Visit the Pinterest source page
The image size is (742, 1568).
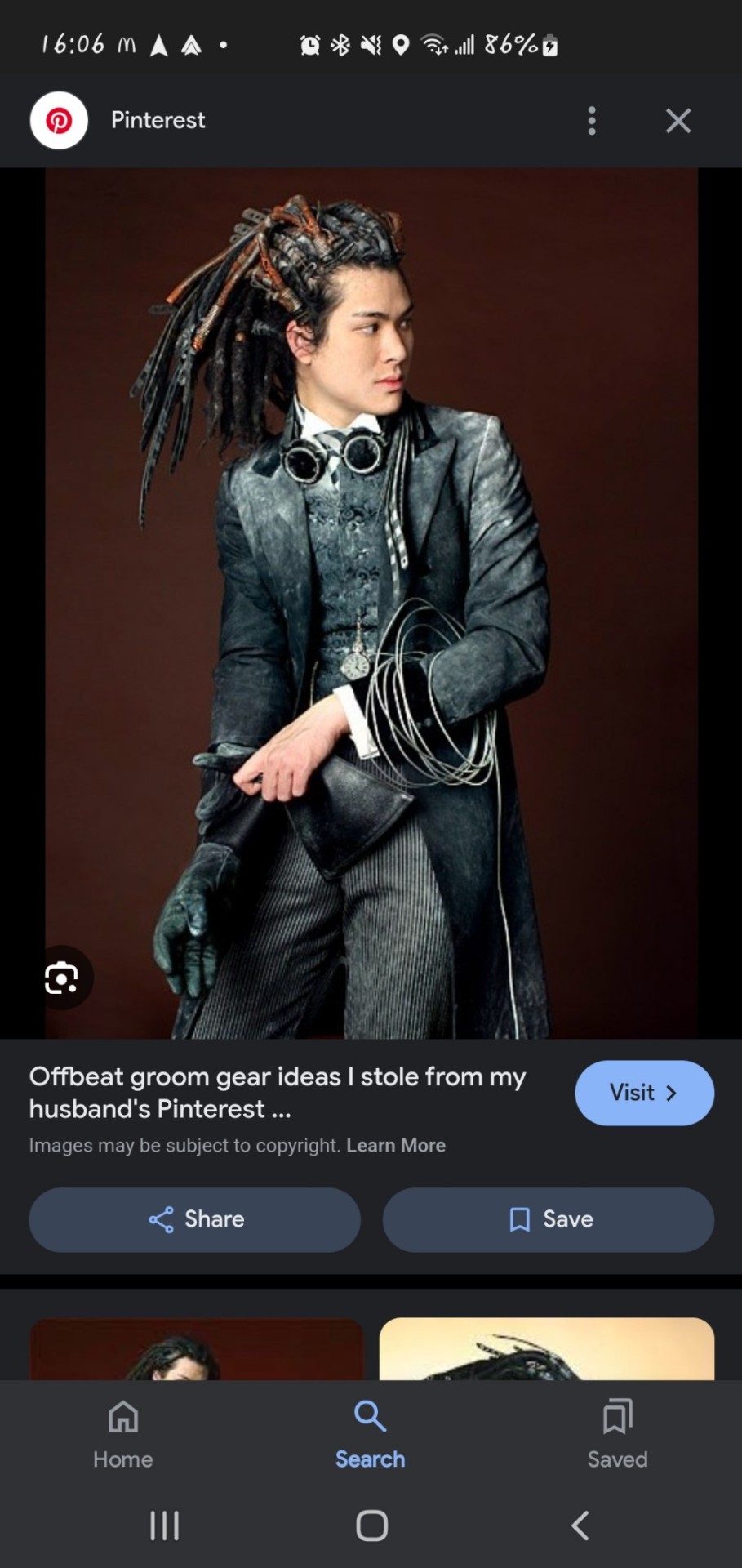pos(644,1093)
